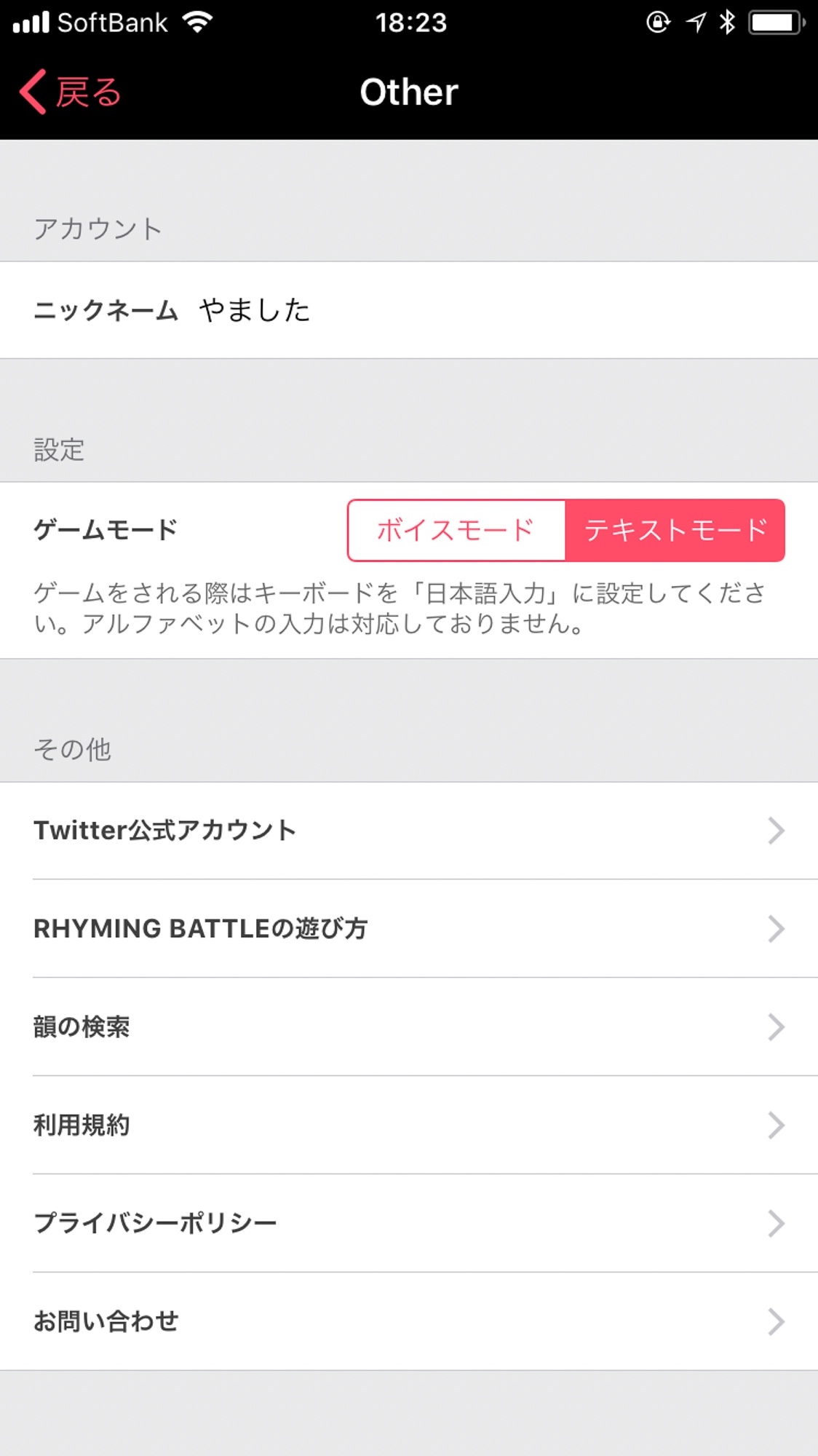The width and height of the screenshot is (818, 1456).
Task: Open 韻の検索
Action: coord(409,1027)
